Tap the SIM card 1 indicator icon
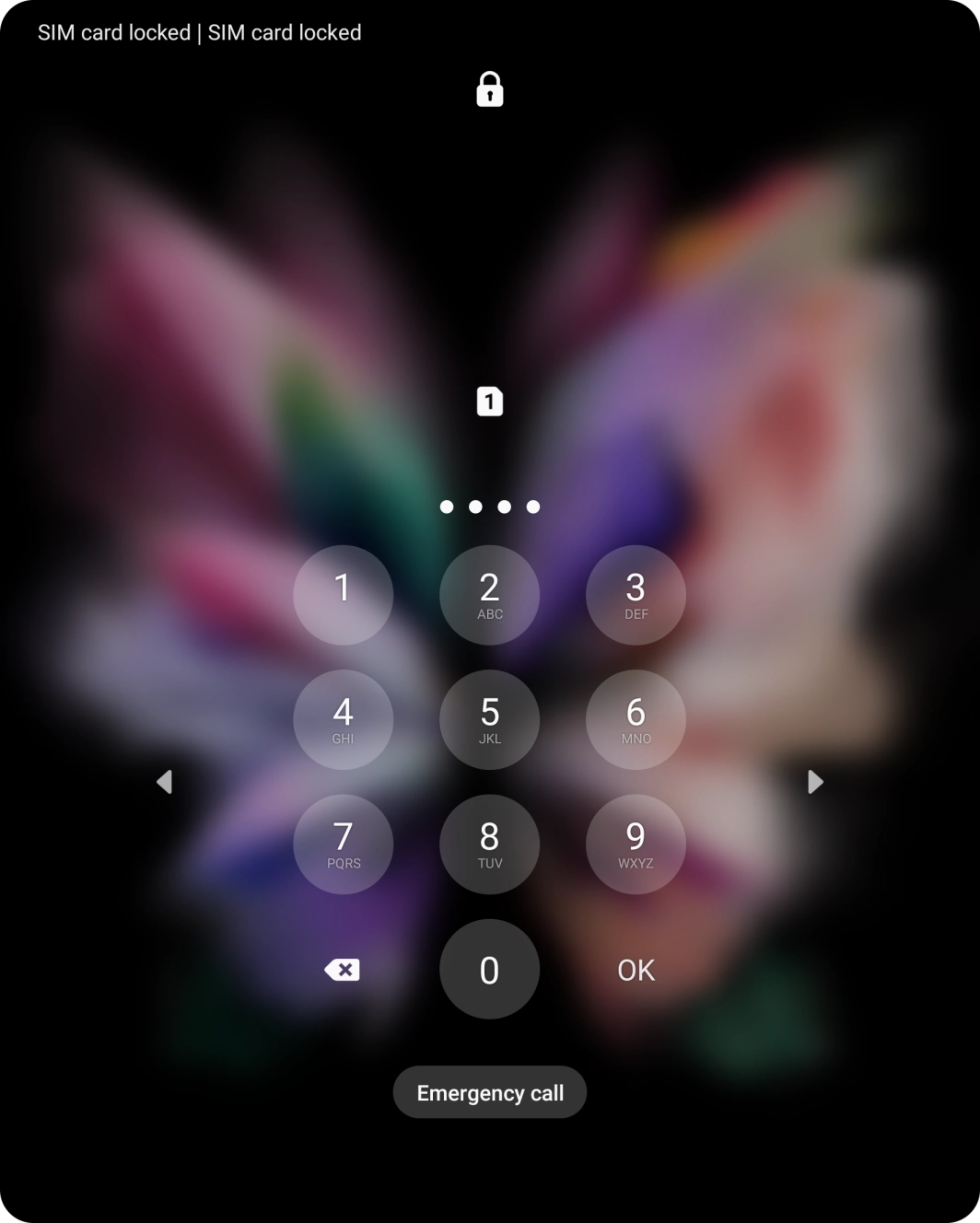This screenshot has width=980, height=1223. tap(489, 402)
